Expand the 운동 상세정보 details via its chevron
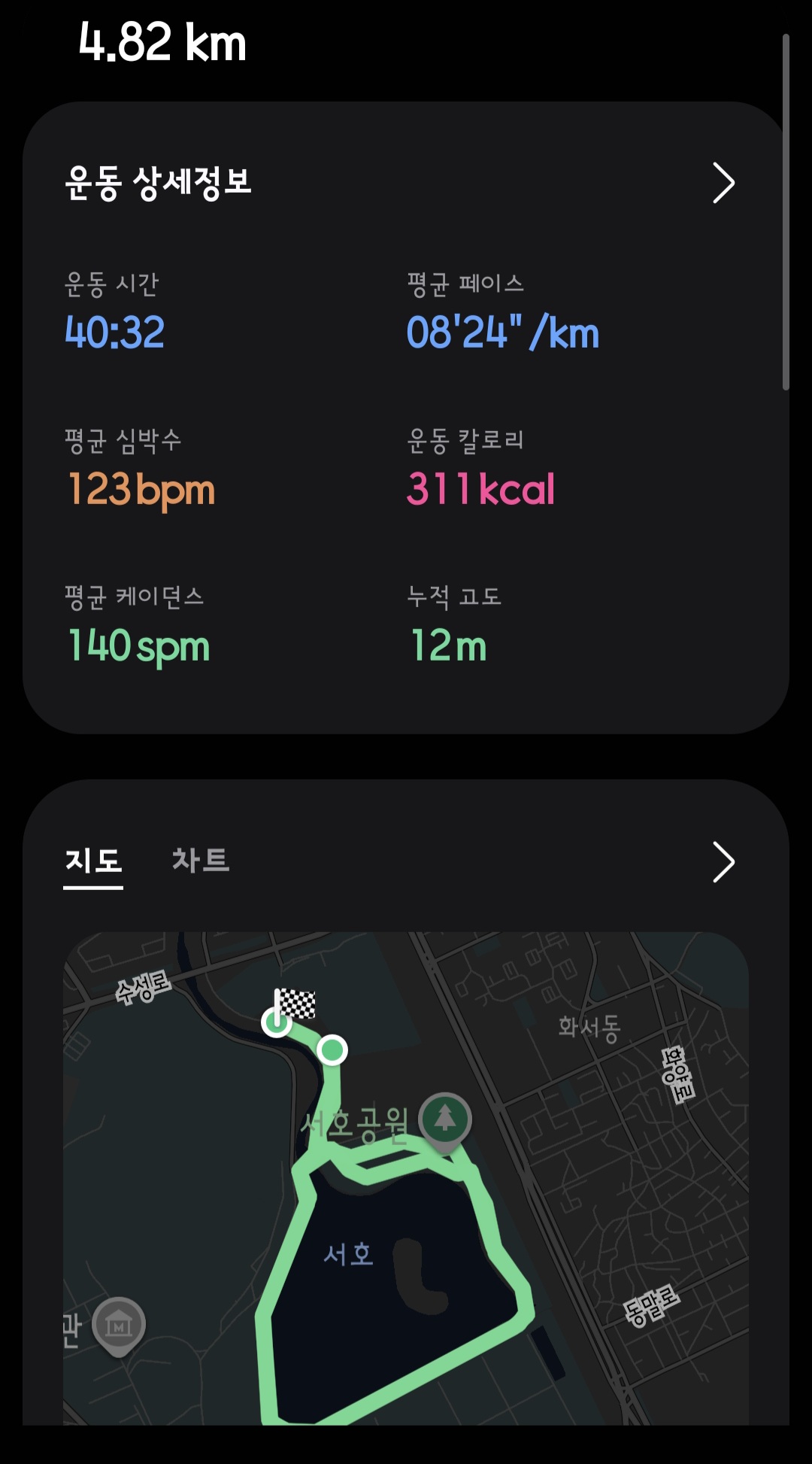The width and height of the screenshot is (812, 1464). [x=723, y=183]
